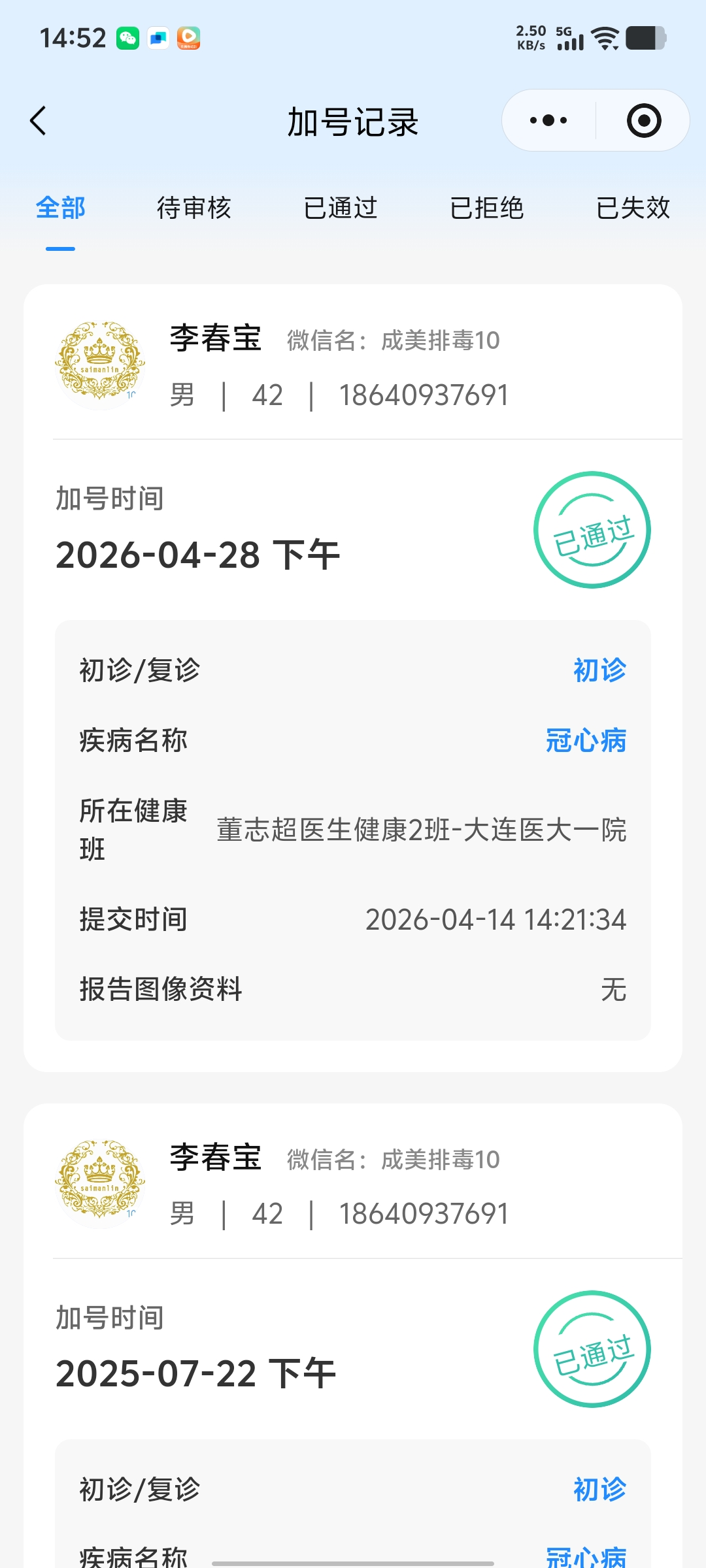Switch to the 待审核 tab
706x1568 pixels.
(x=194, y=208)
